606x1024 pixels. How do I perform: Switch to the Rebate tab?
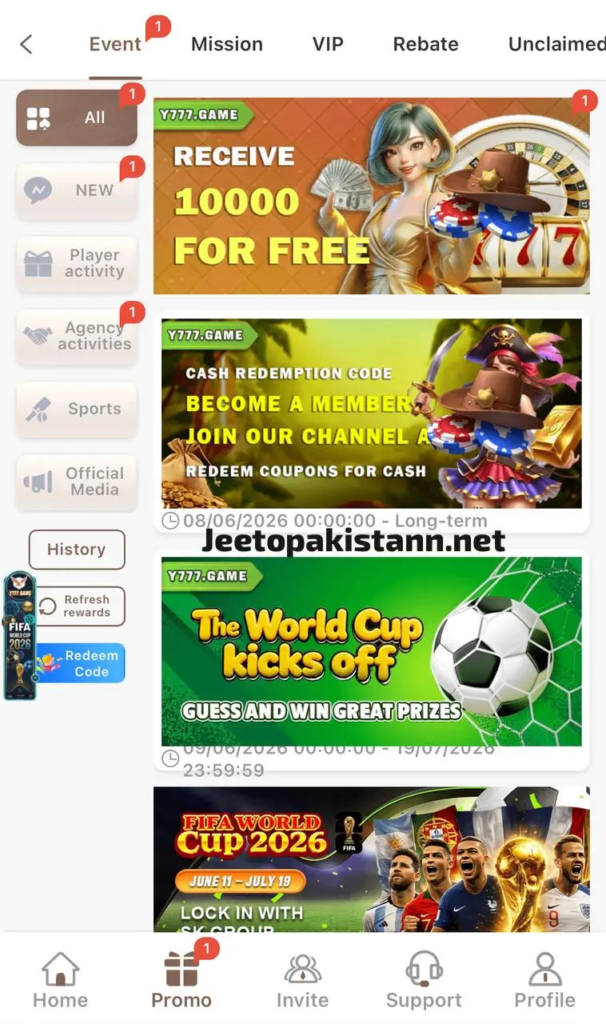pos(426,44)
